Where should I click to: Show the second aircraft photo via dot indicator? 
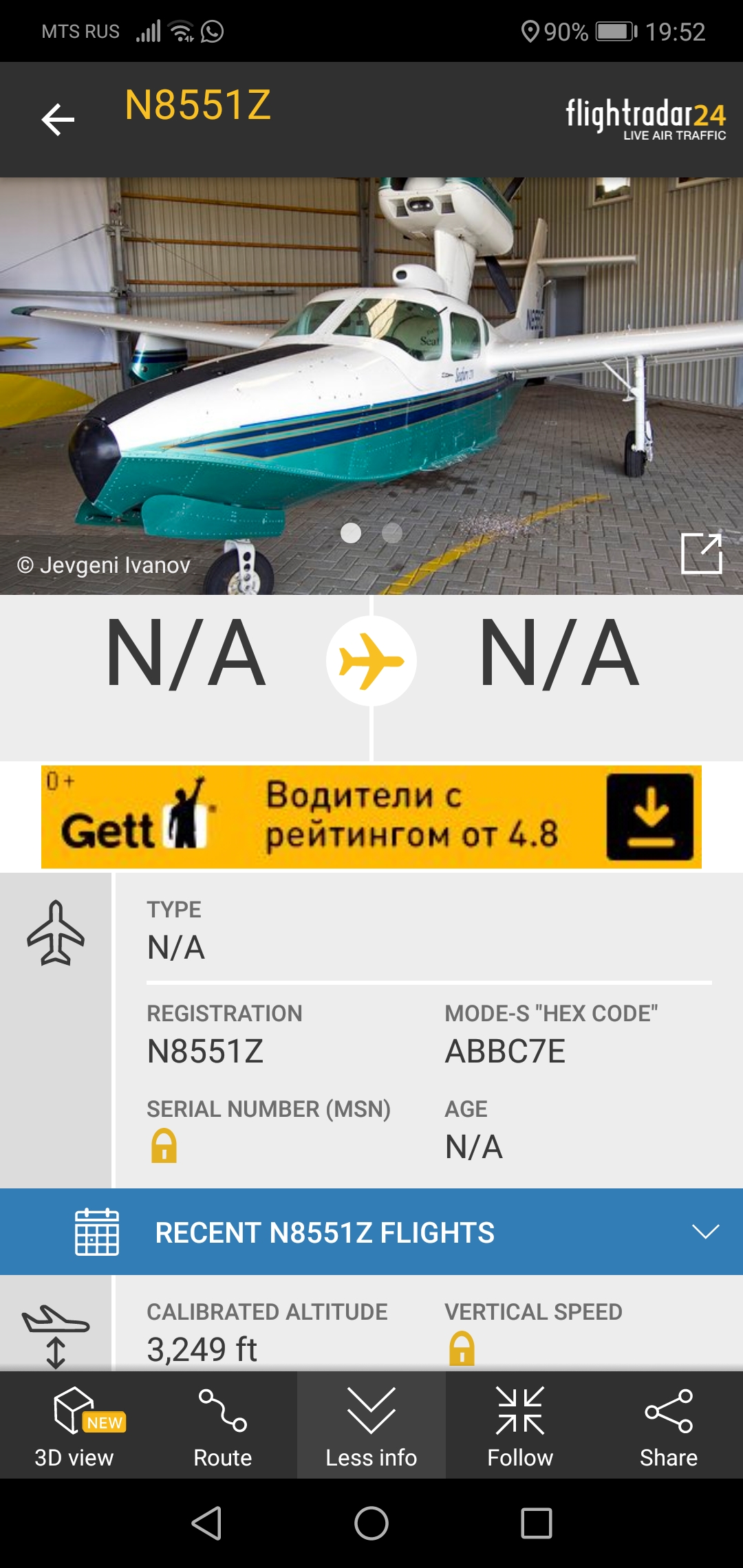392,533
